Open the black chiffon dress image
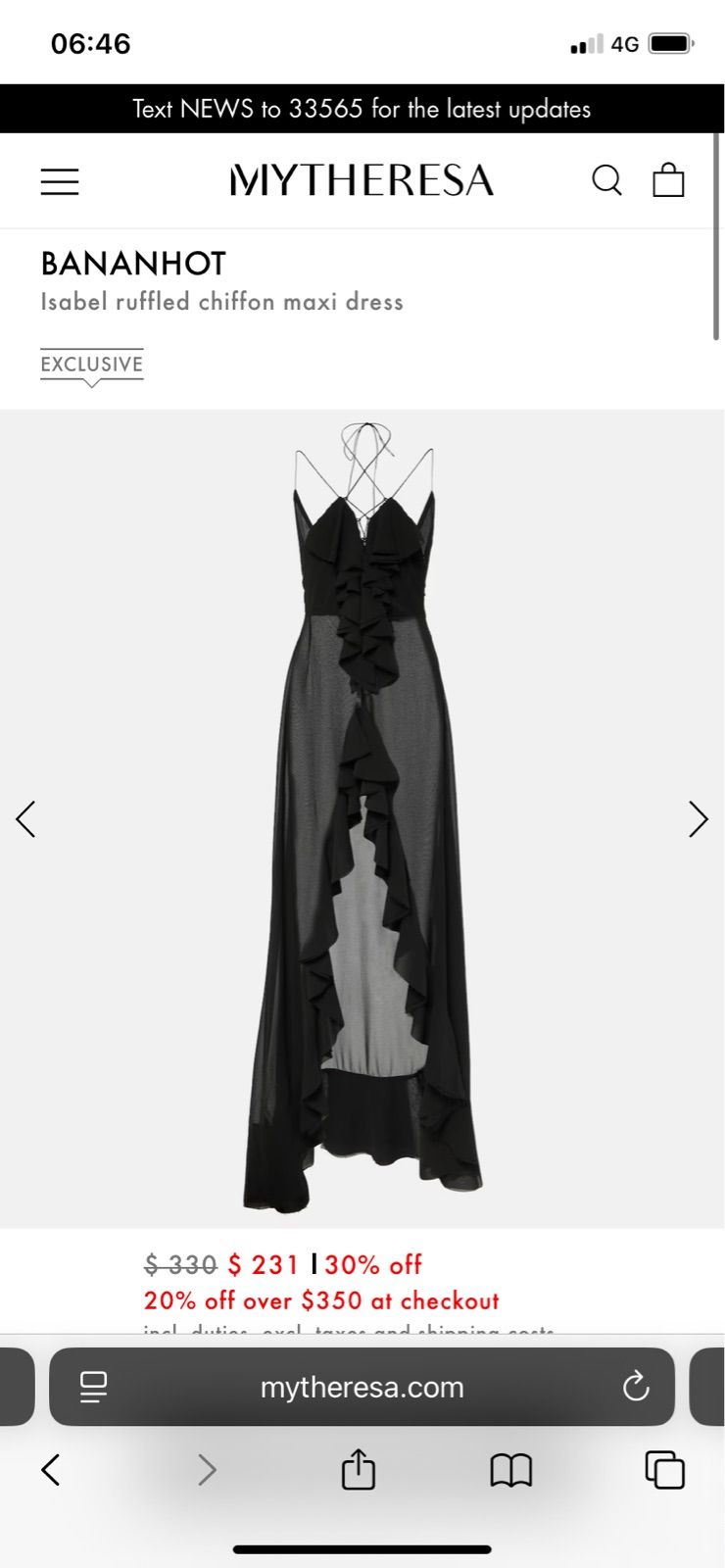This screenshot has height=1568, width=725. pyautogui.click(x=362, y=819)
